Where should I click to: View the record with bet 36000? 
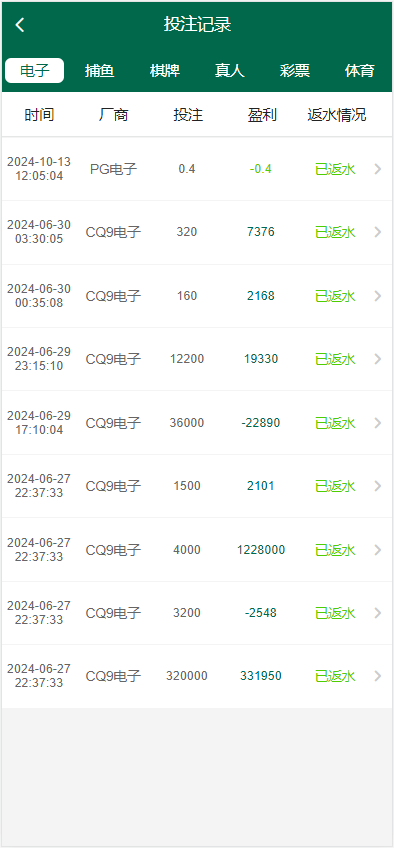[x=197, y=423]
